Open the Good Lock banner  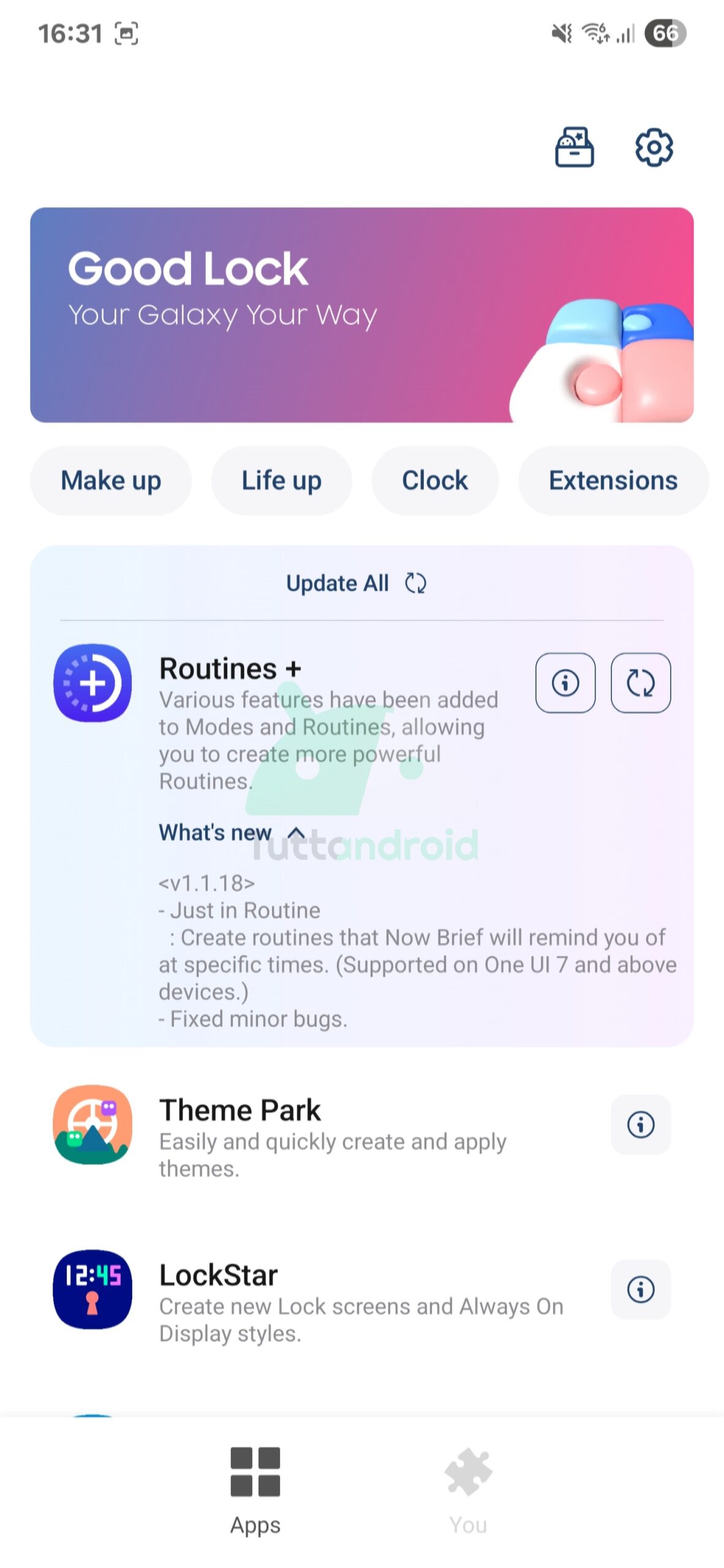tap(361, 314)
